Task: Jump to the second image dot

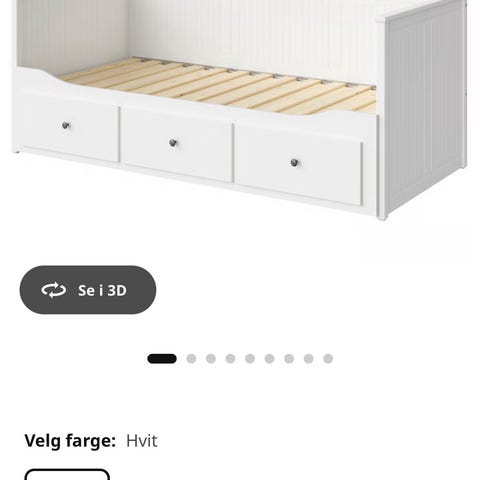Action: click(x=191, y=359)
